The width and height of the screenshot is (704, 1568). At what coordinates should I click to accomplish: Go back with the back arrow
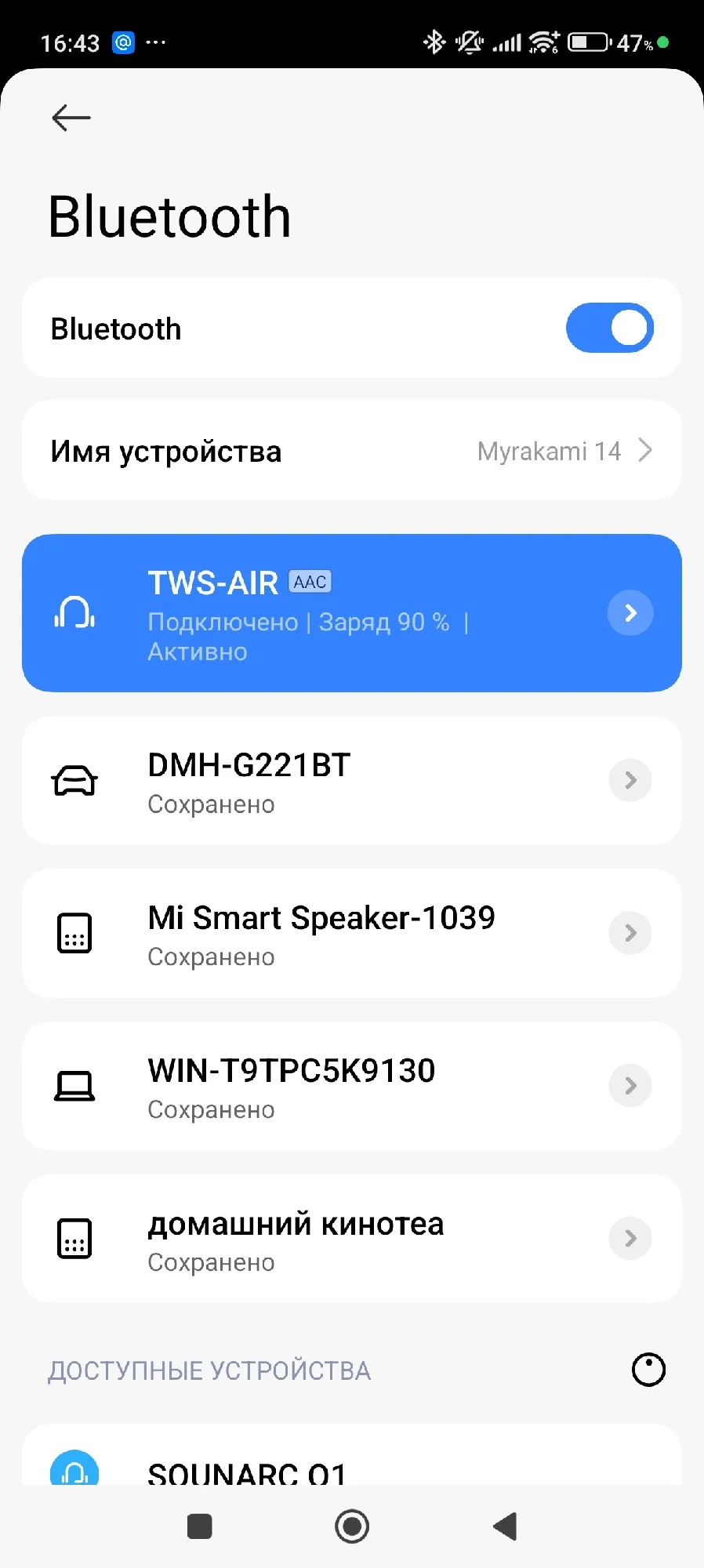pyautogui.click(x=71, y=117)
